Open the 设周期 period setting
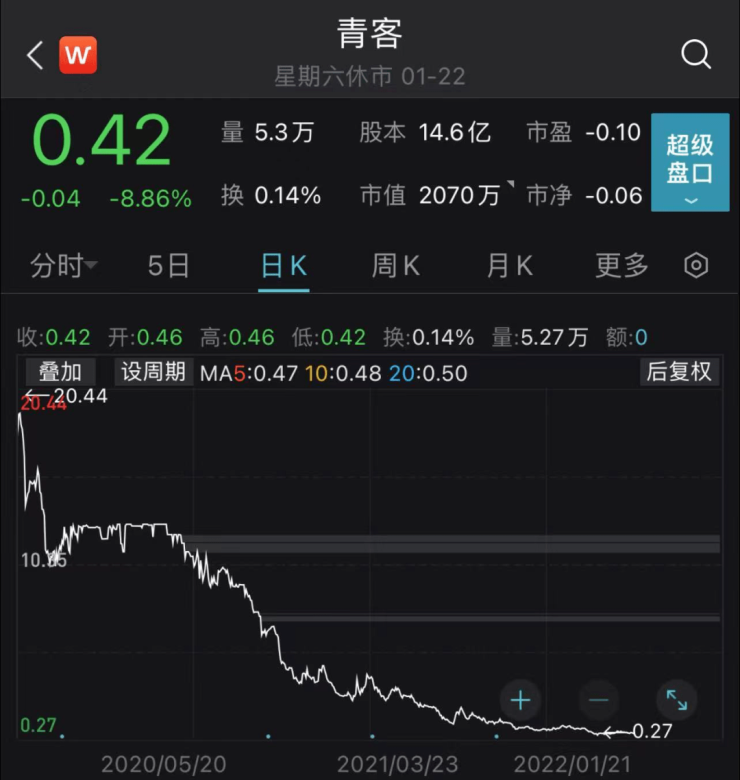The image size is (740, 780). click(153, 372)
